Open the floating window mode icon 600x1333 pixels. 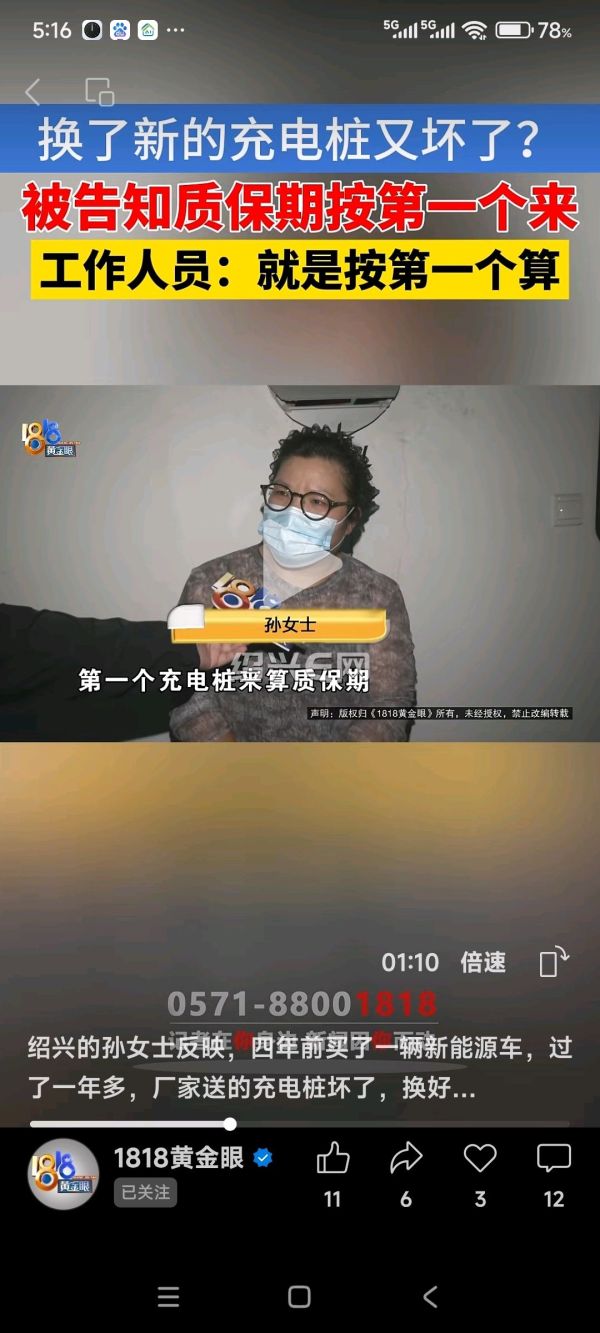click(x=99, y=92)
